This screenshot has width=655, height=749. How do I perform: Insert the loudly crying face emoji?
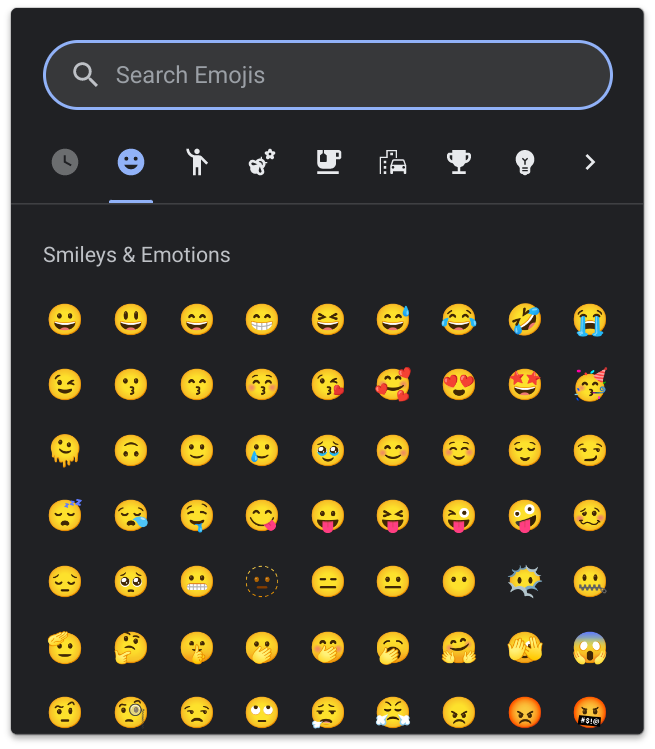point(590,320)
